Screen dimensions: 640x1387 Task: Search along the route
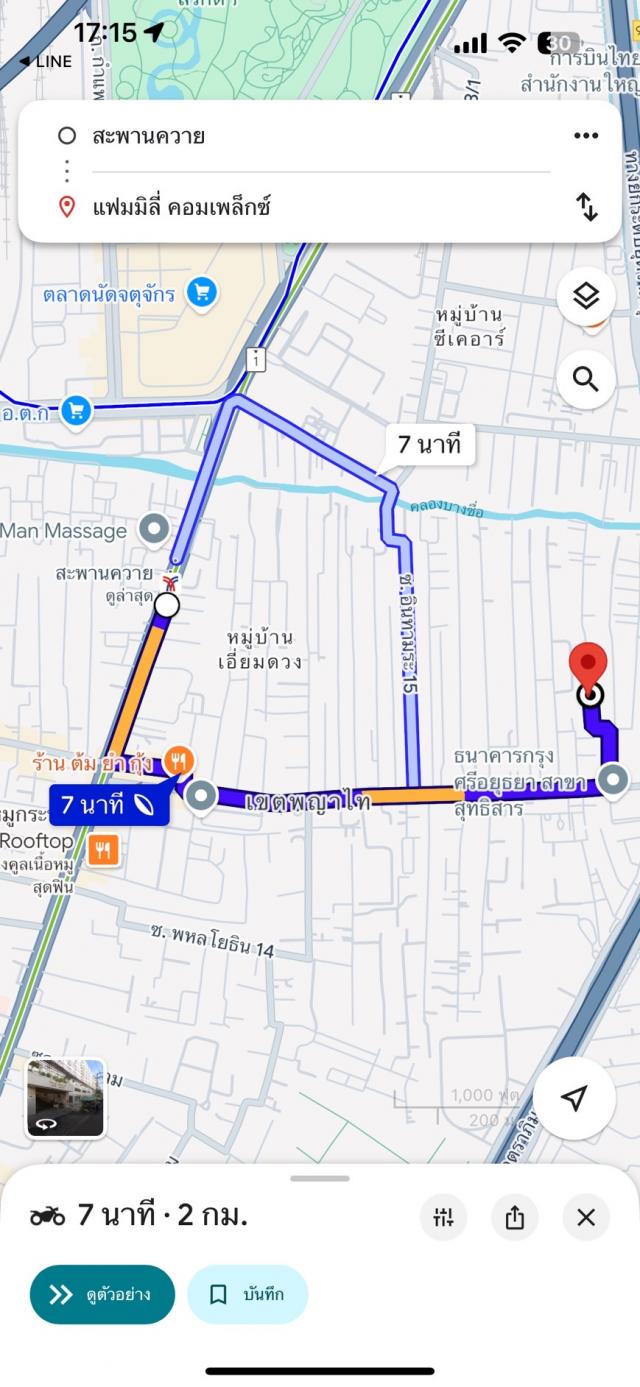point(586,379)
